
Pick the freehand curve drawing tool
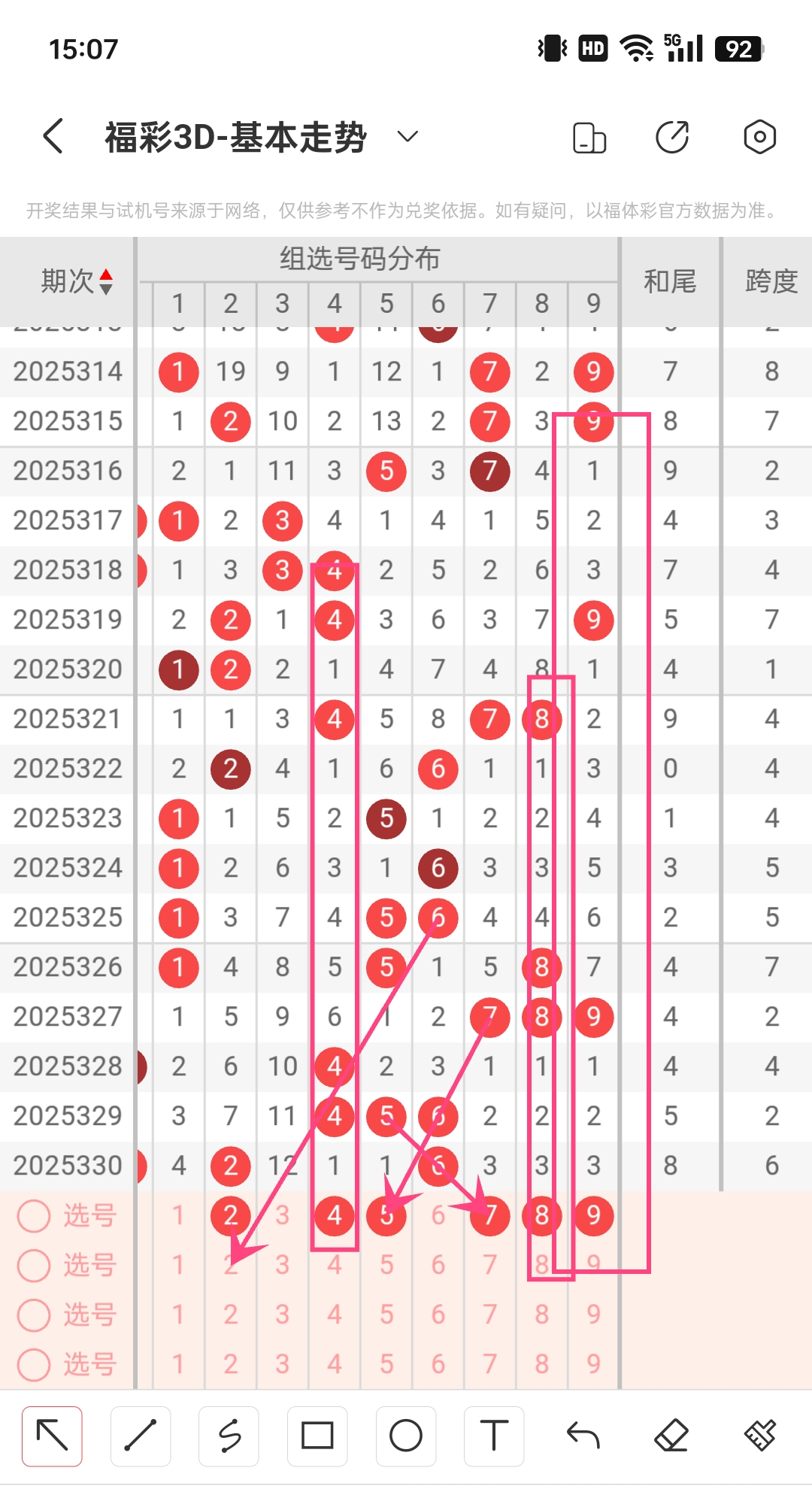(229, 1436)
